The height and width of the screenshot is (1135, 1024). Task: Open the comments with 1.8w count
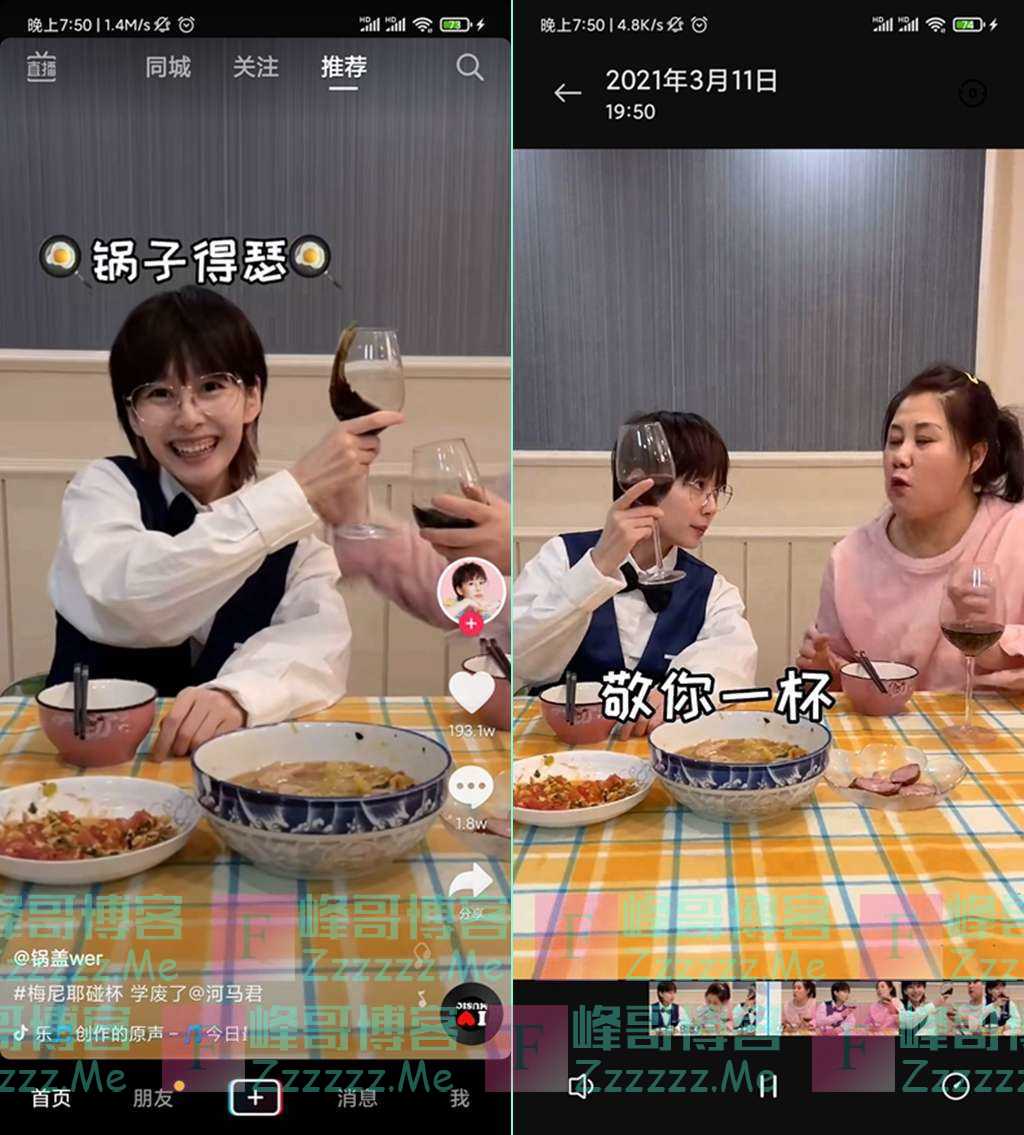pyautogui.click(x=471, y=788)
